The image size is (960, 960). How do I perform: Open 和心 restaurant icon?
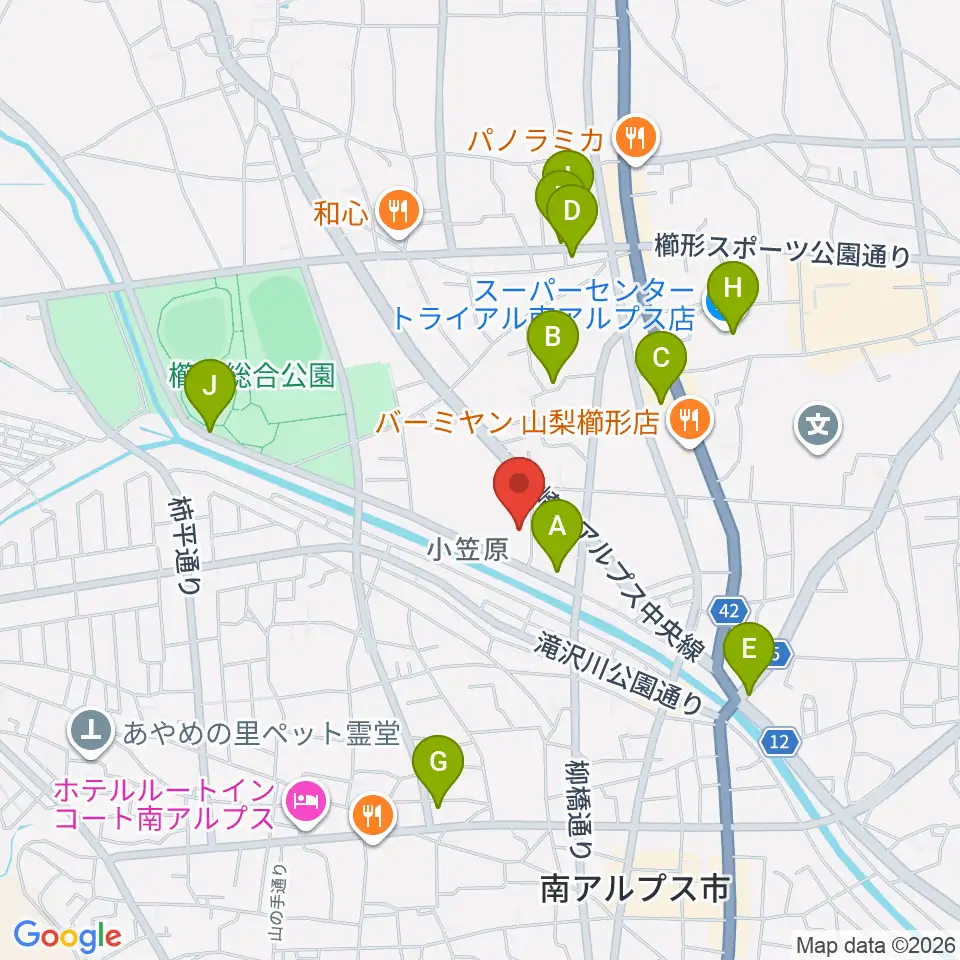tap(399, 213)
